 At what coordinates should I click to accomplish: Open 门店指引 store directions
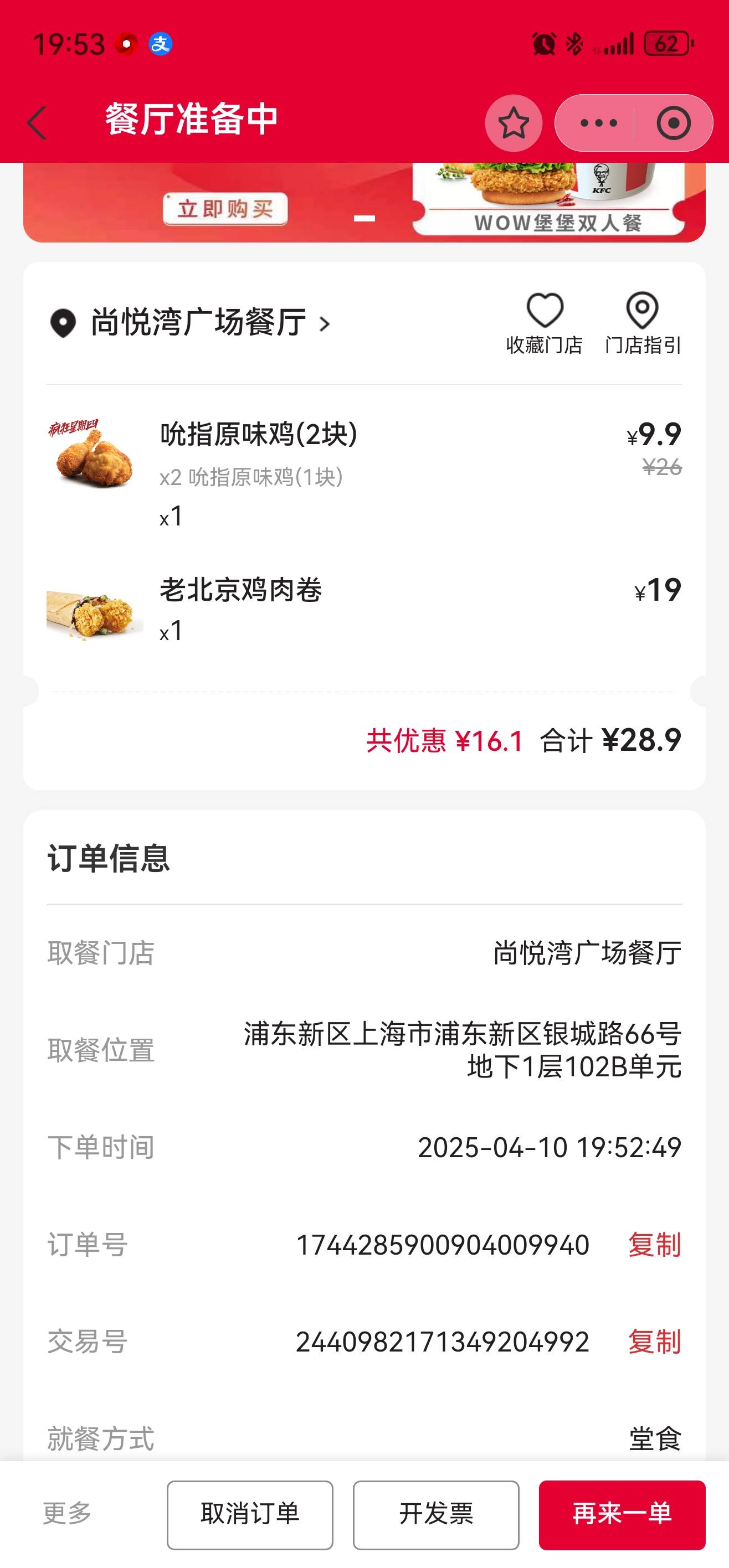pos(643,324)
